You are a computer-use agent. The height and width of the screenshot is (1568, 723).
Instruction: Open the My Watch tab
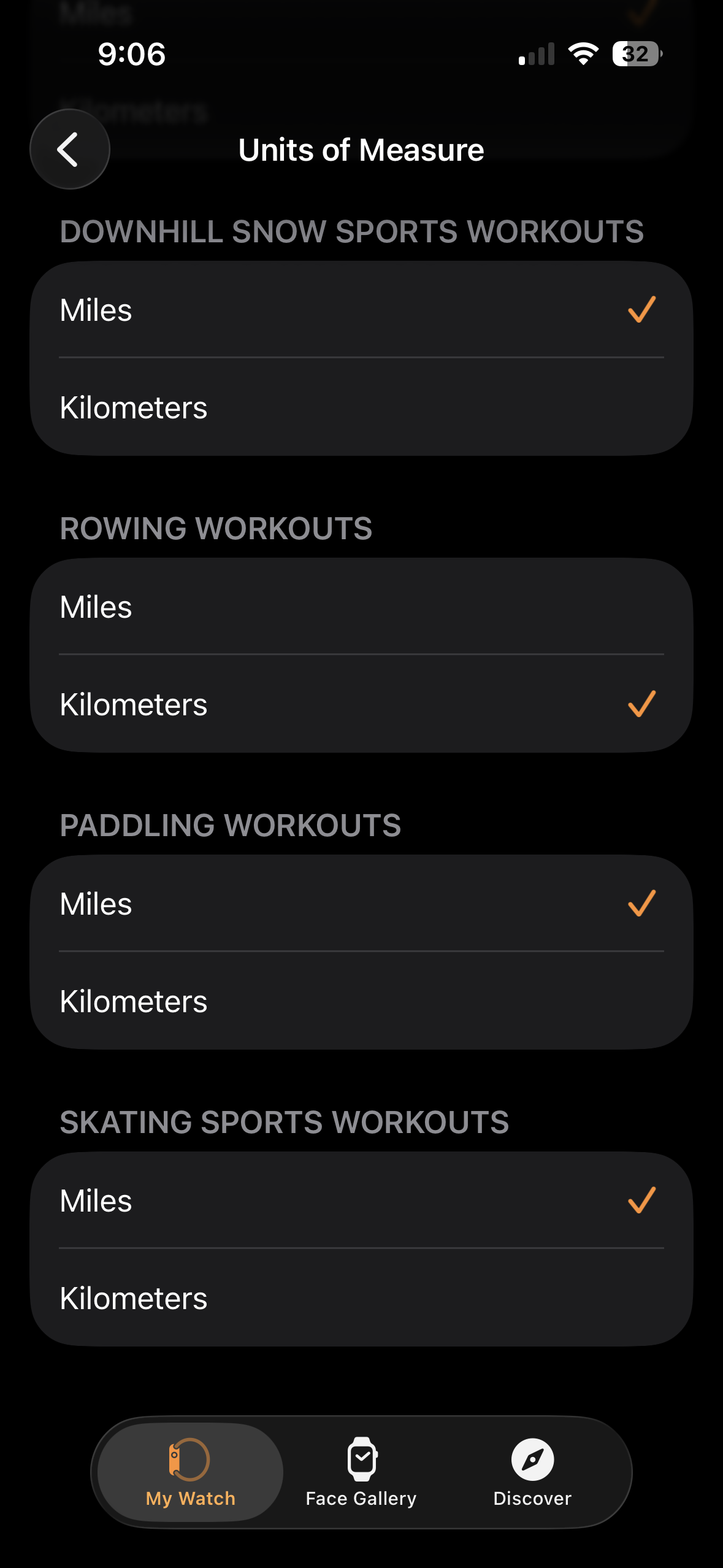coord(190,1472)
